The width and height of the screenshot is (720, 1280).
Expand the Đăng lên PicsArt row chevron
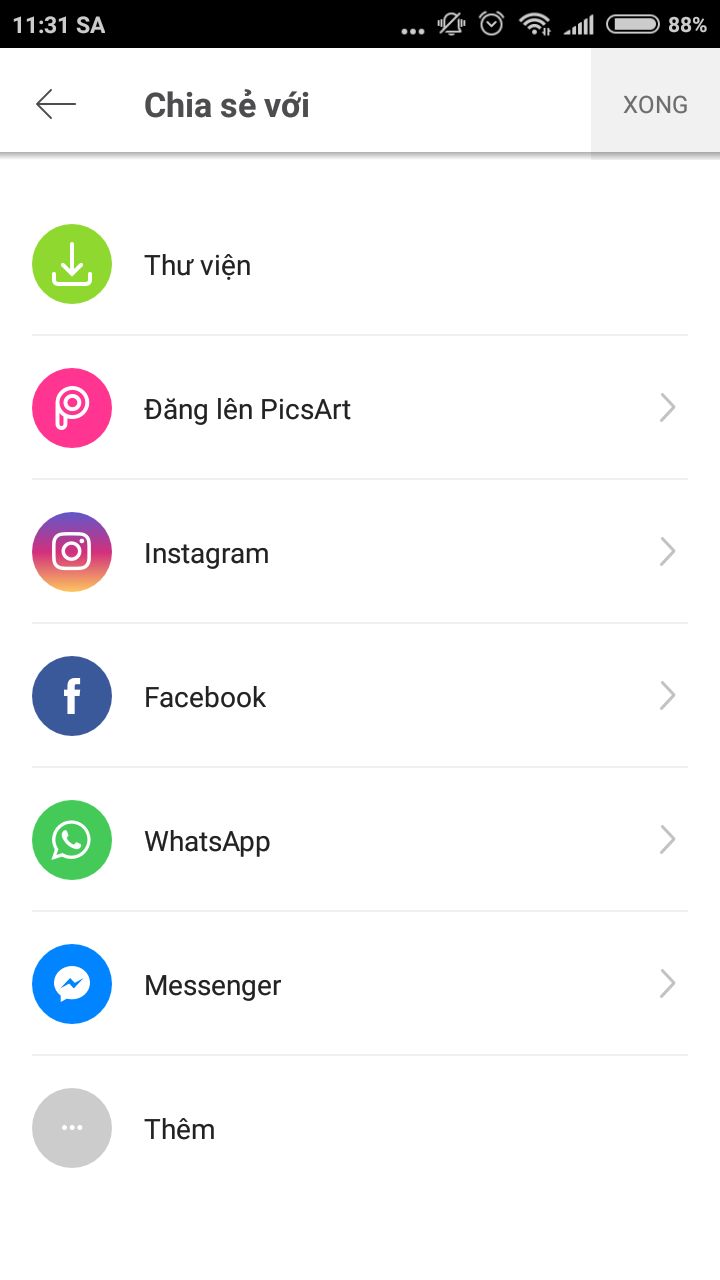667,407
